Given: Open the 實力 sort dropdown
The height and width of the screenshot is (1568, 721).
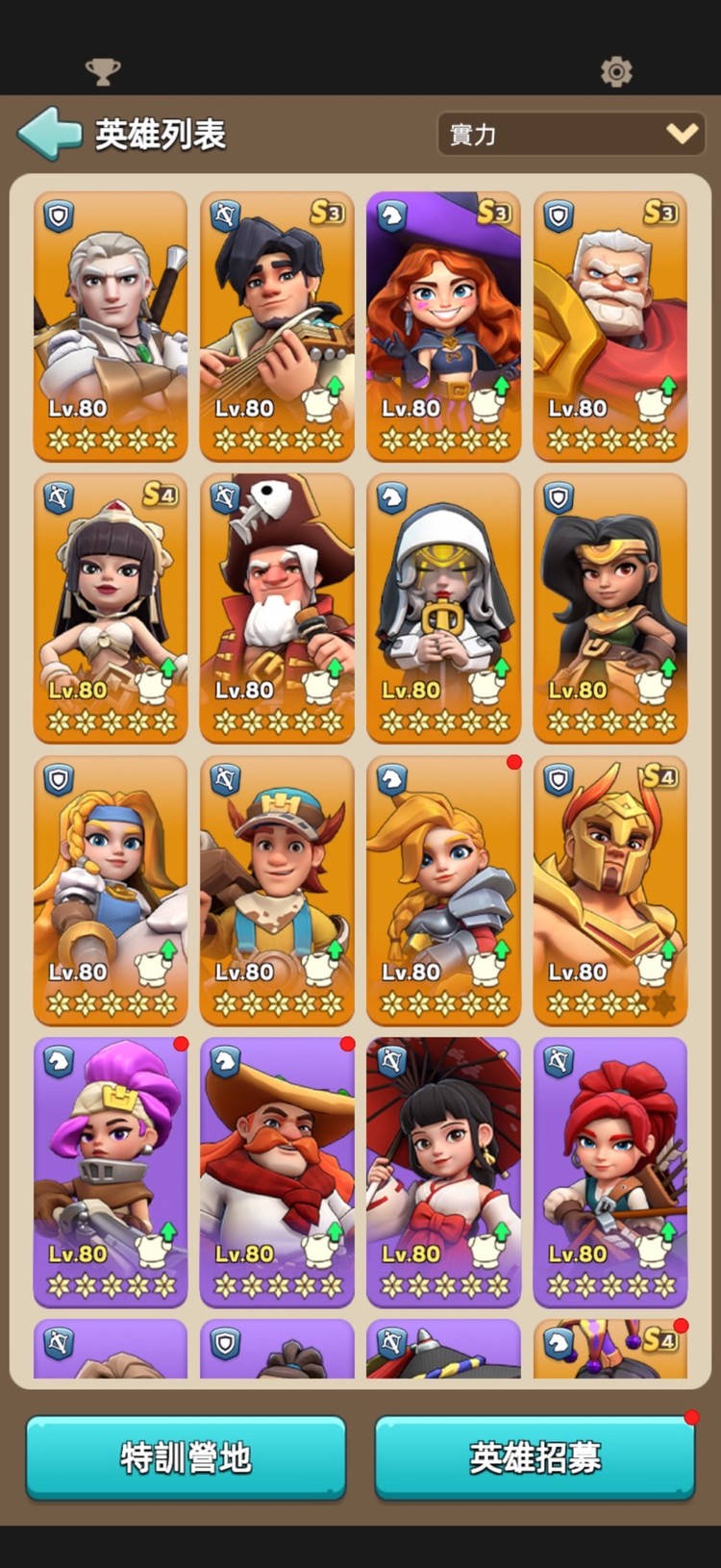Looking at the screenshot, I should click(x=571, y=134).
